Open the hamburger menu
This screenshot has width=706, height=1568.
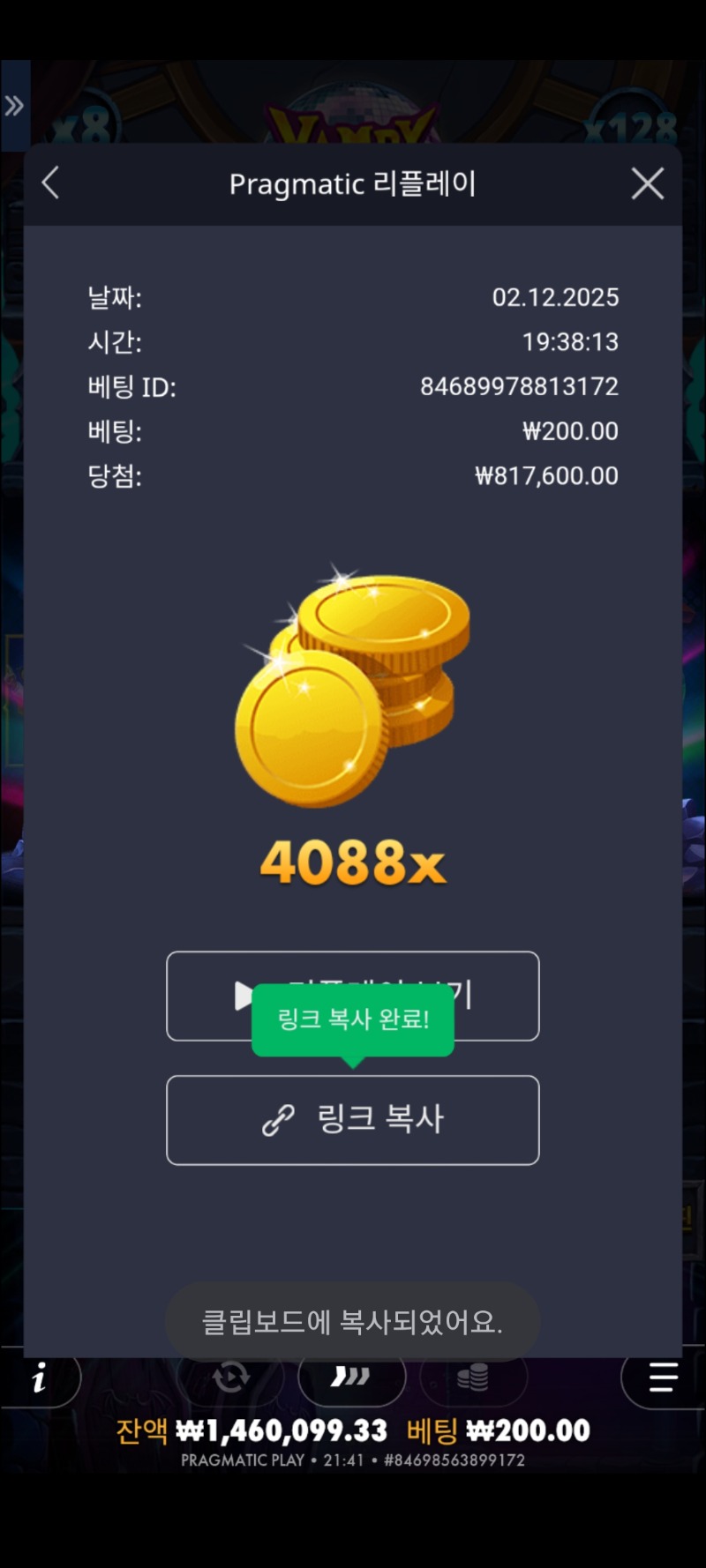(663, 1377)
